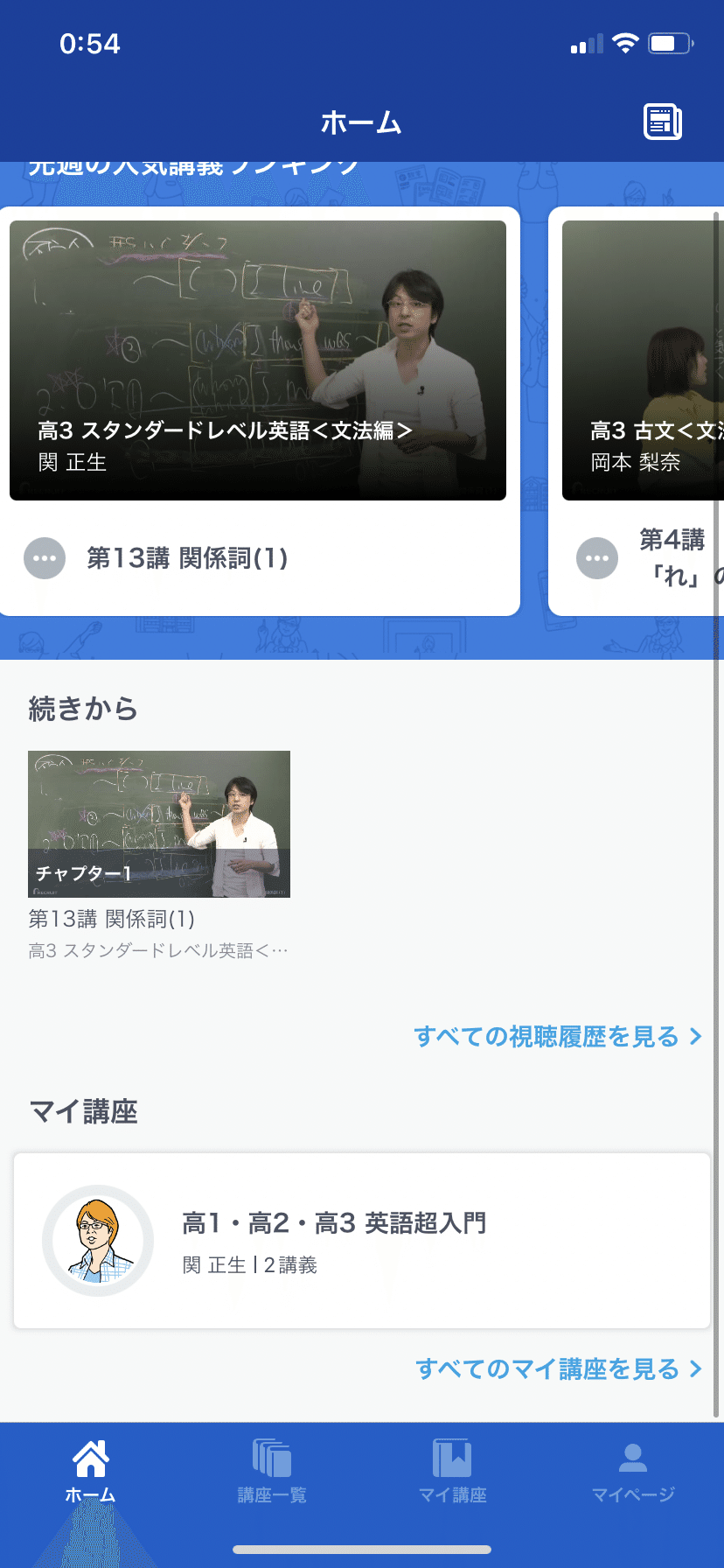The height and width of the screenshot is (1568, 724).
Task: Resume チャプター1 video of 第13講 関係詞(1)
Action: pos(159,824)
